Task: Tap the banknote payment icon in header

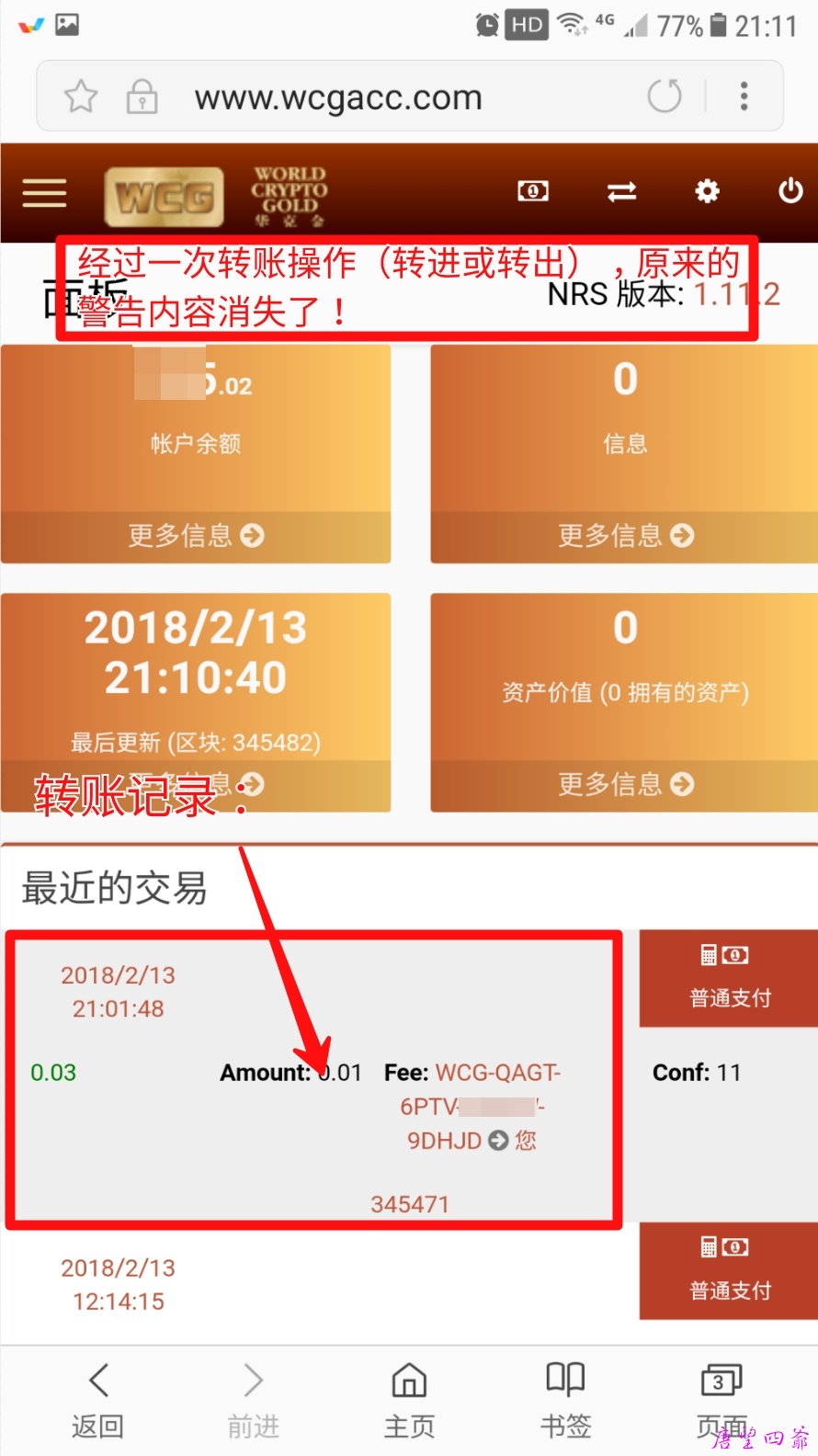Action: point(533,191)
